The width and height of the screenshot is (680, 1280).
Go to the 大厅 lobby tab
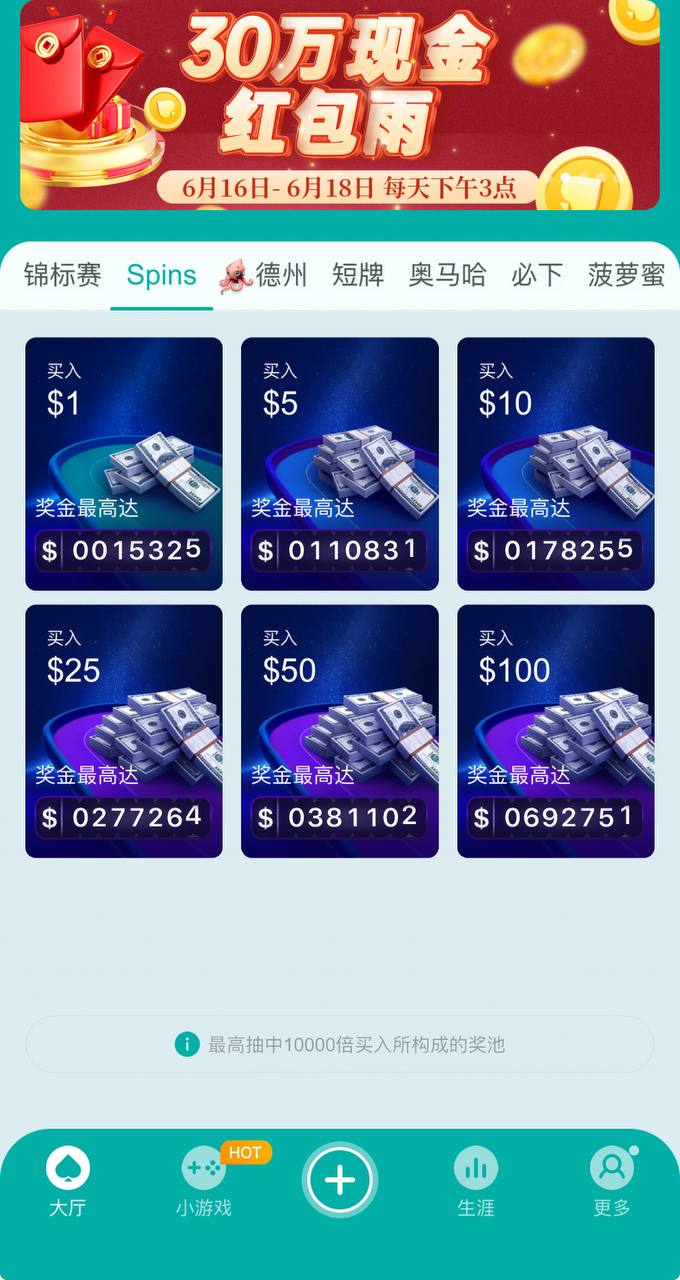[68, 1182]
